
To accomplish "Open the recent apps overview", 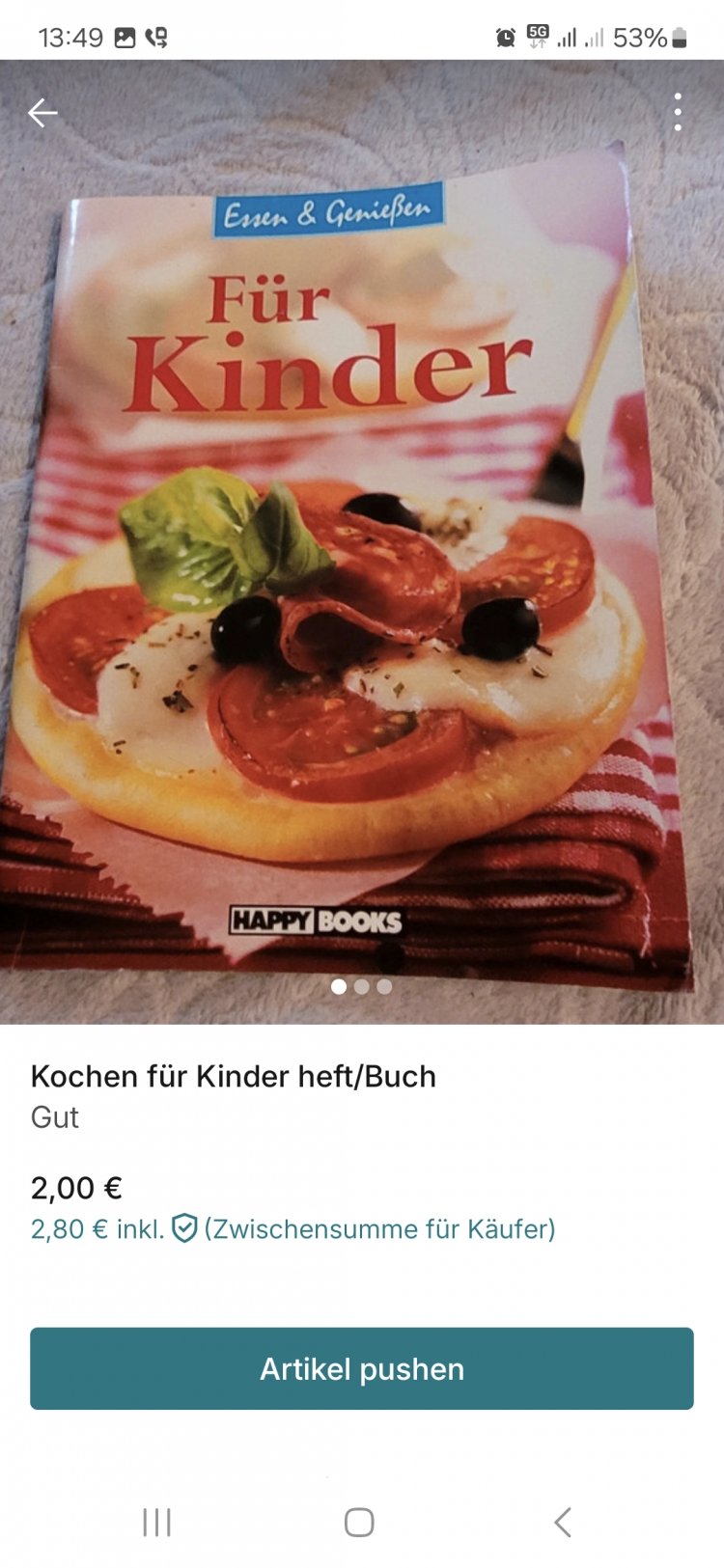I will 156,1522.
